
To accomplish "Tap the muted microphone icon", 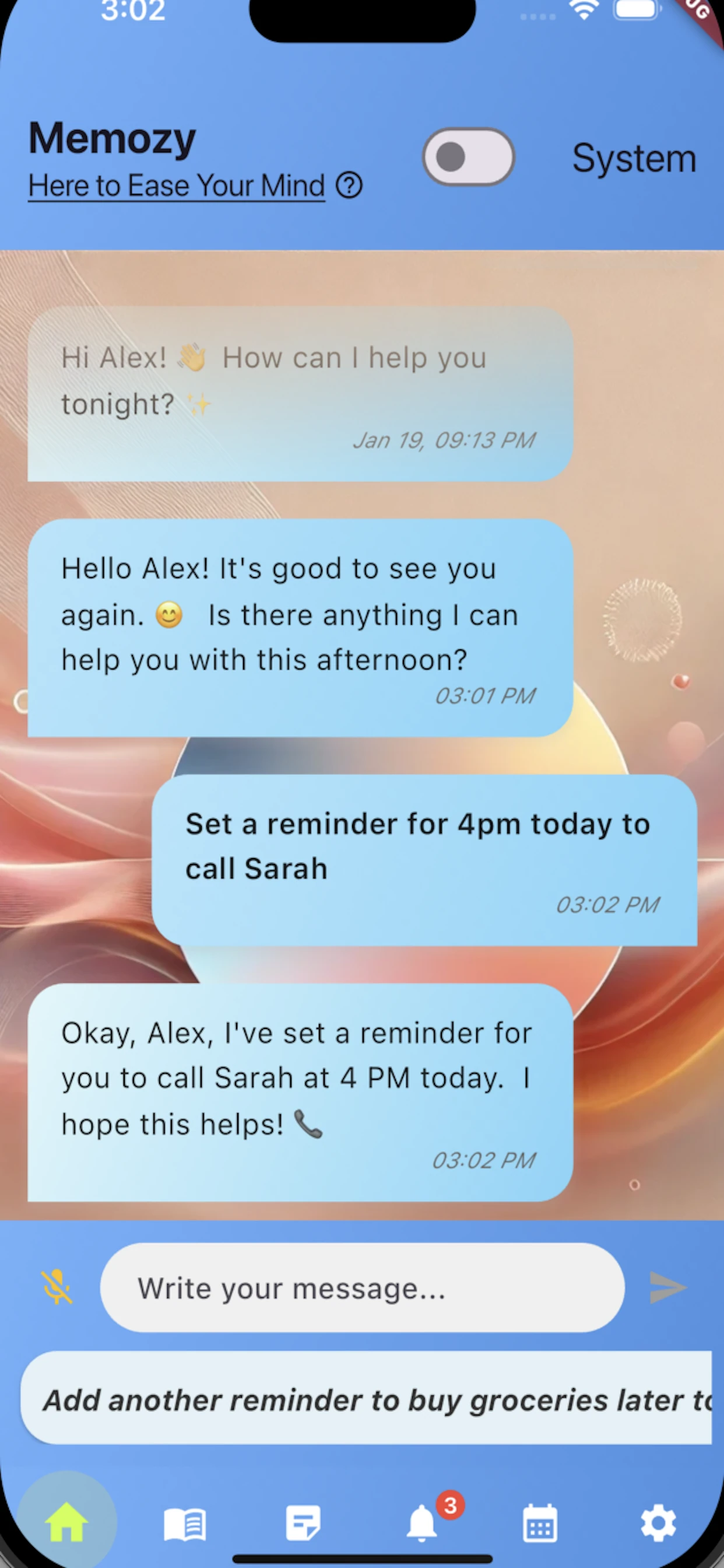I will pyautogui.click(x=57, y=1287).
